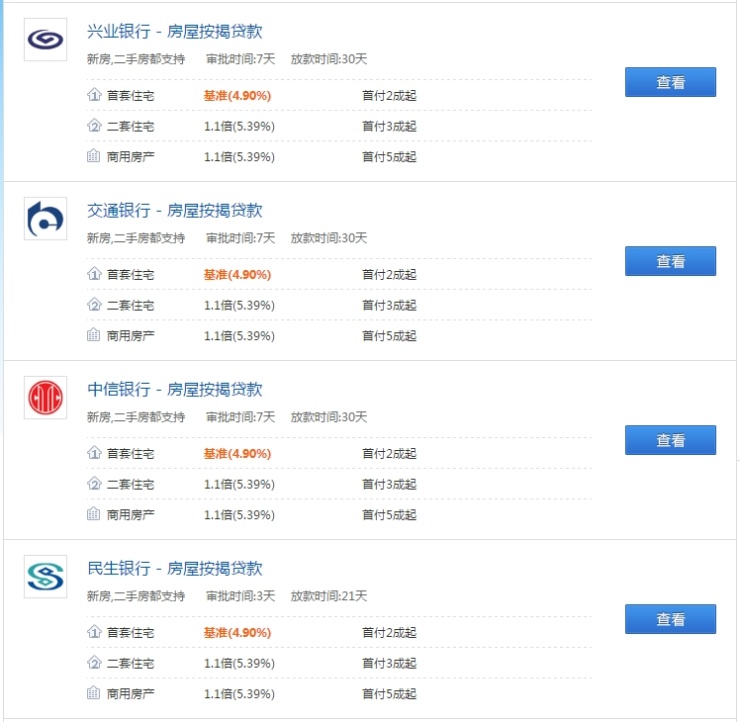Tap 查看 button for 兴业银行 loan

[670, 83]
